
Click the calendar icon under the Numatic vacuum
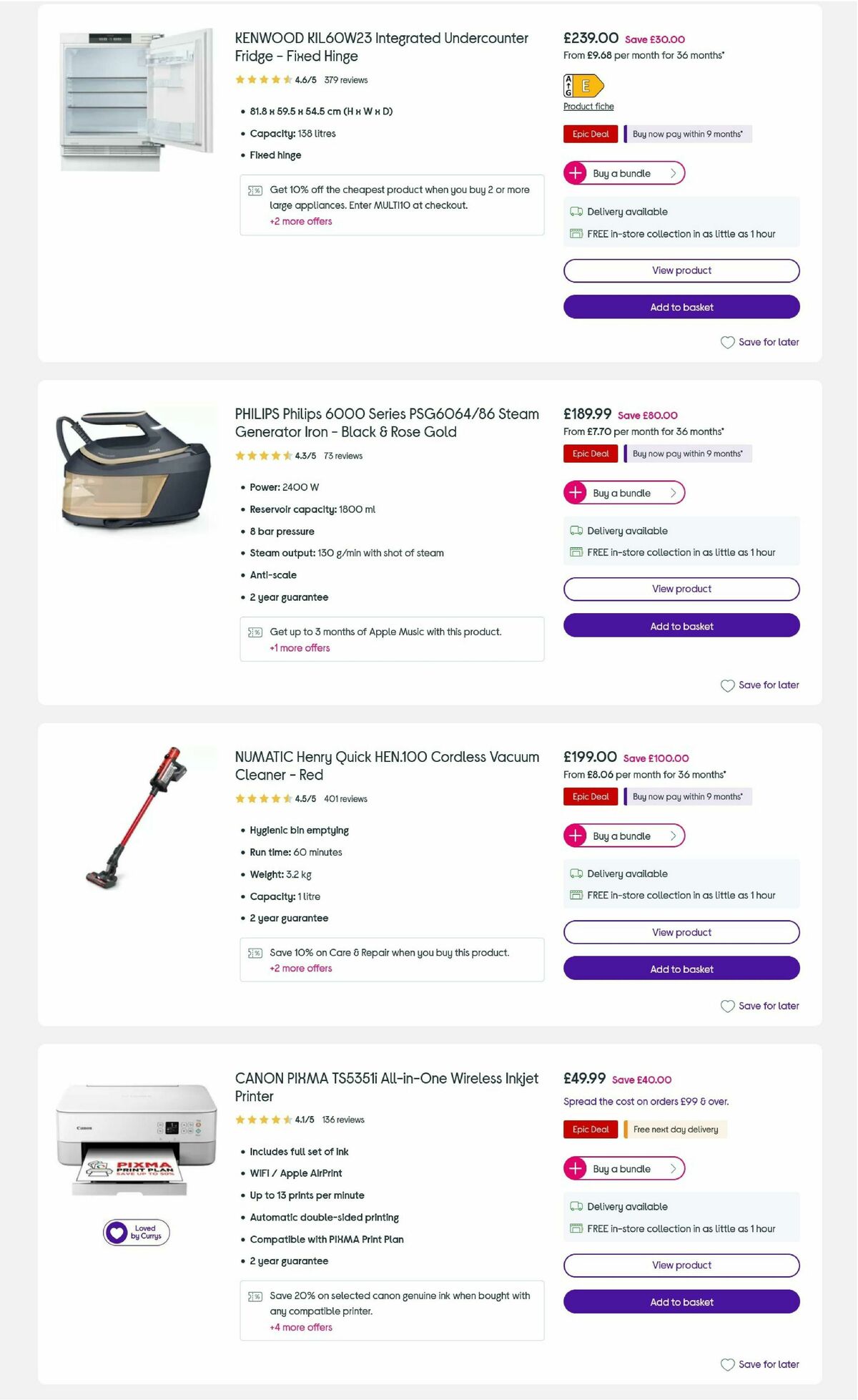coord(576,895)
